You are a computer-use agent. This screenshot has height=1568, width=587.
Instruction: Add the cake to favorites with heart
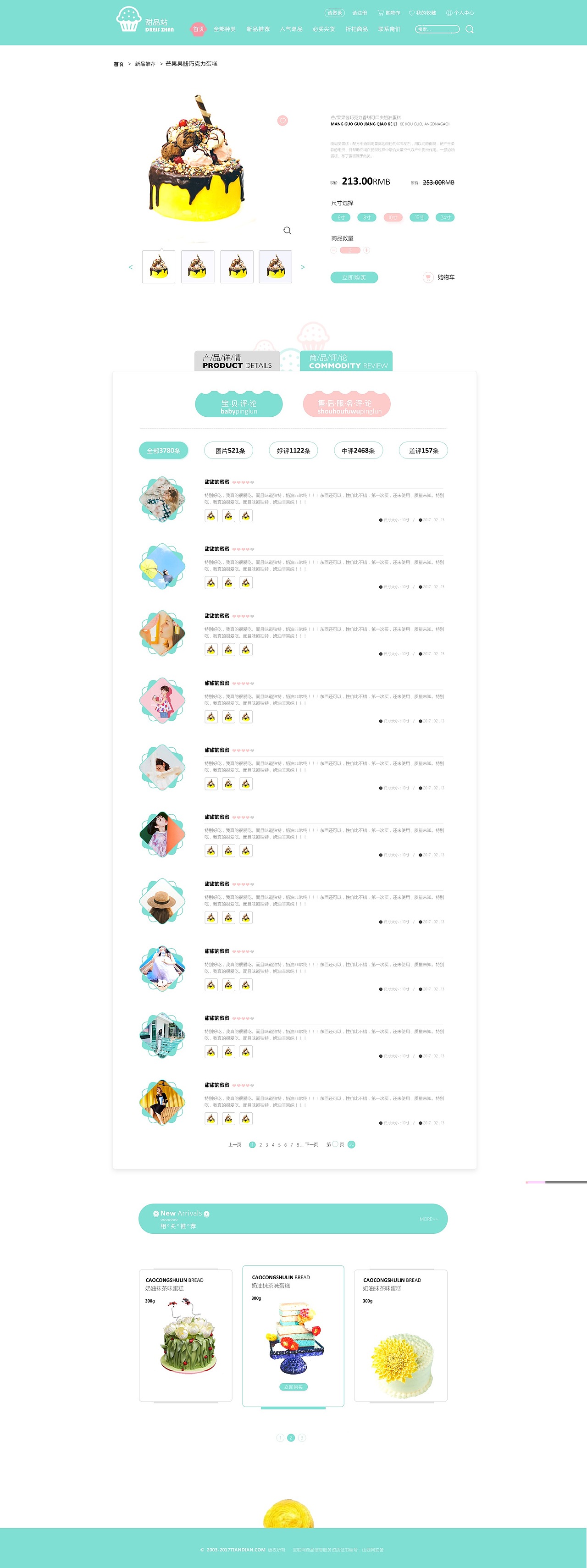click(x=282, y=121)
